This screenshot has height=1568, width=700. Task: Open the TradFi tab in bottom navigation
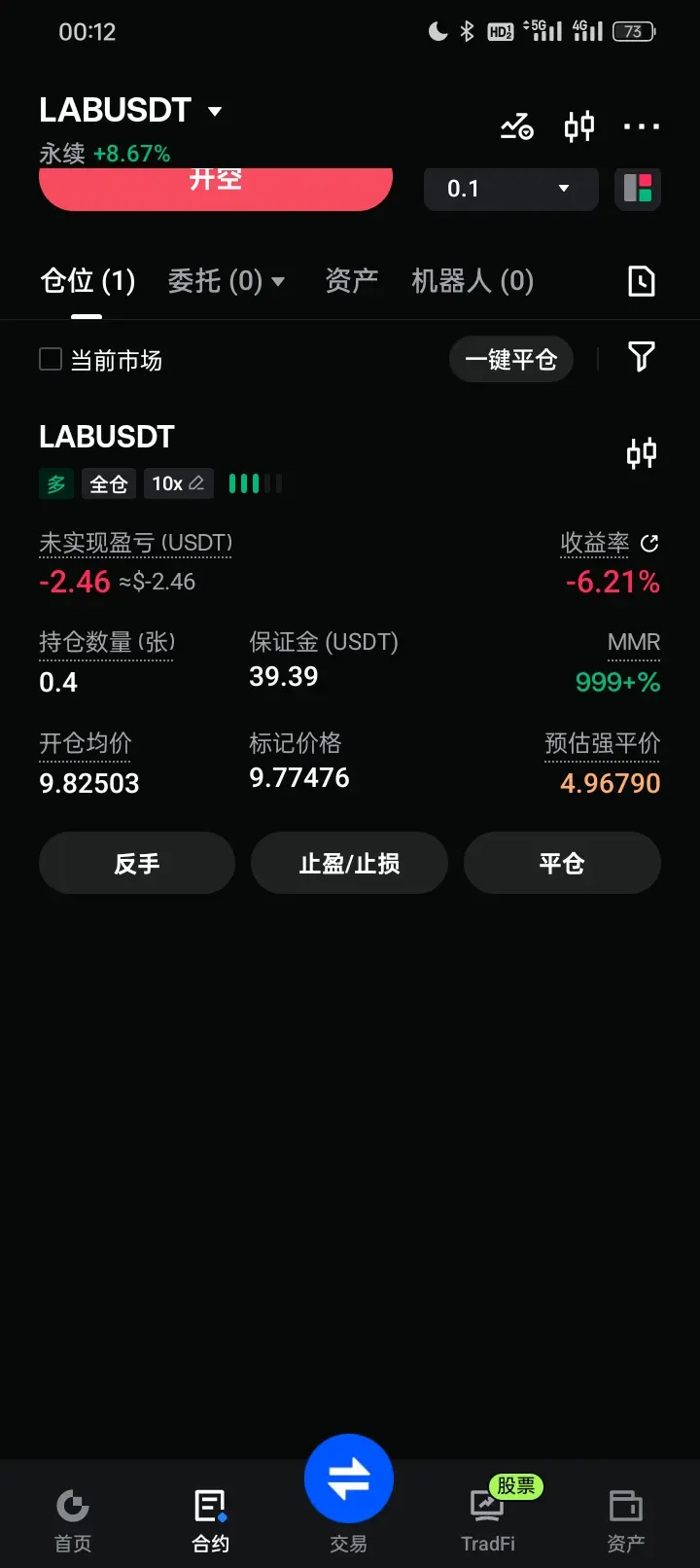(488, 1519)
